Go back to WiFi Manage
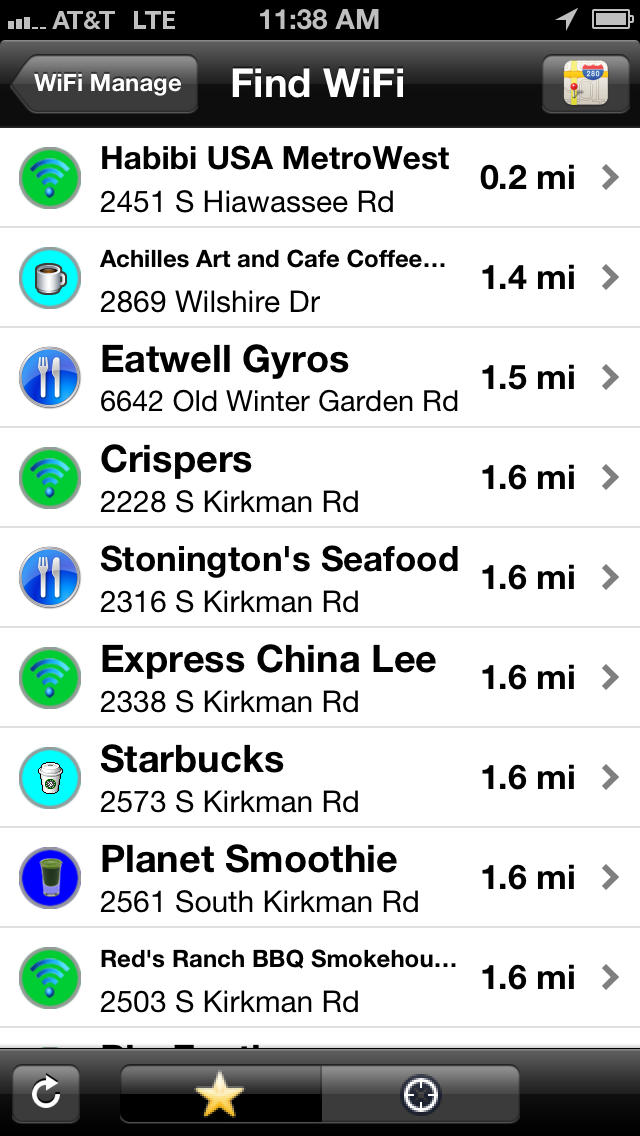640x1136 pixels. point(104,84)
